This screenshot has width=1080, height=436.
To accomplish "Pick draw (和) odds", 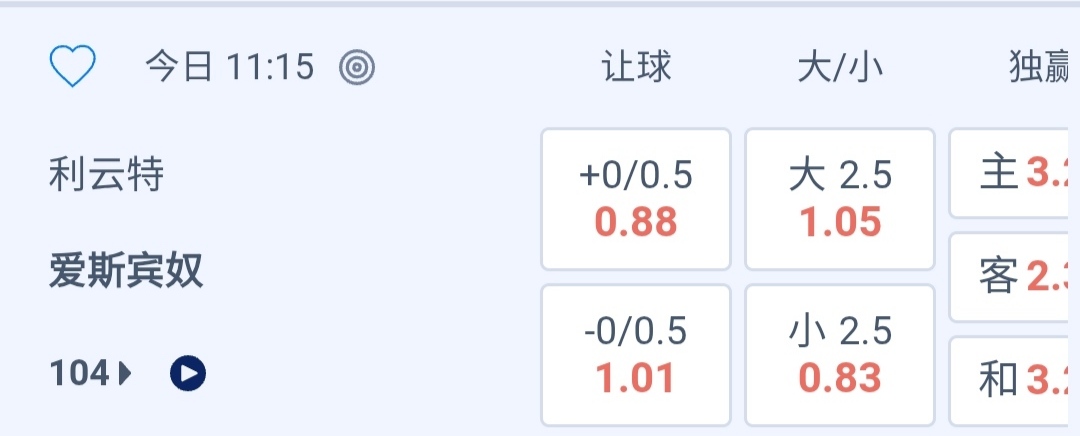I will click(1014, 380).
